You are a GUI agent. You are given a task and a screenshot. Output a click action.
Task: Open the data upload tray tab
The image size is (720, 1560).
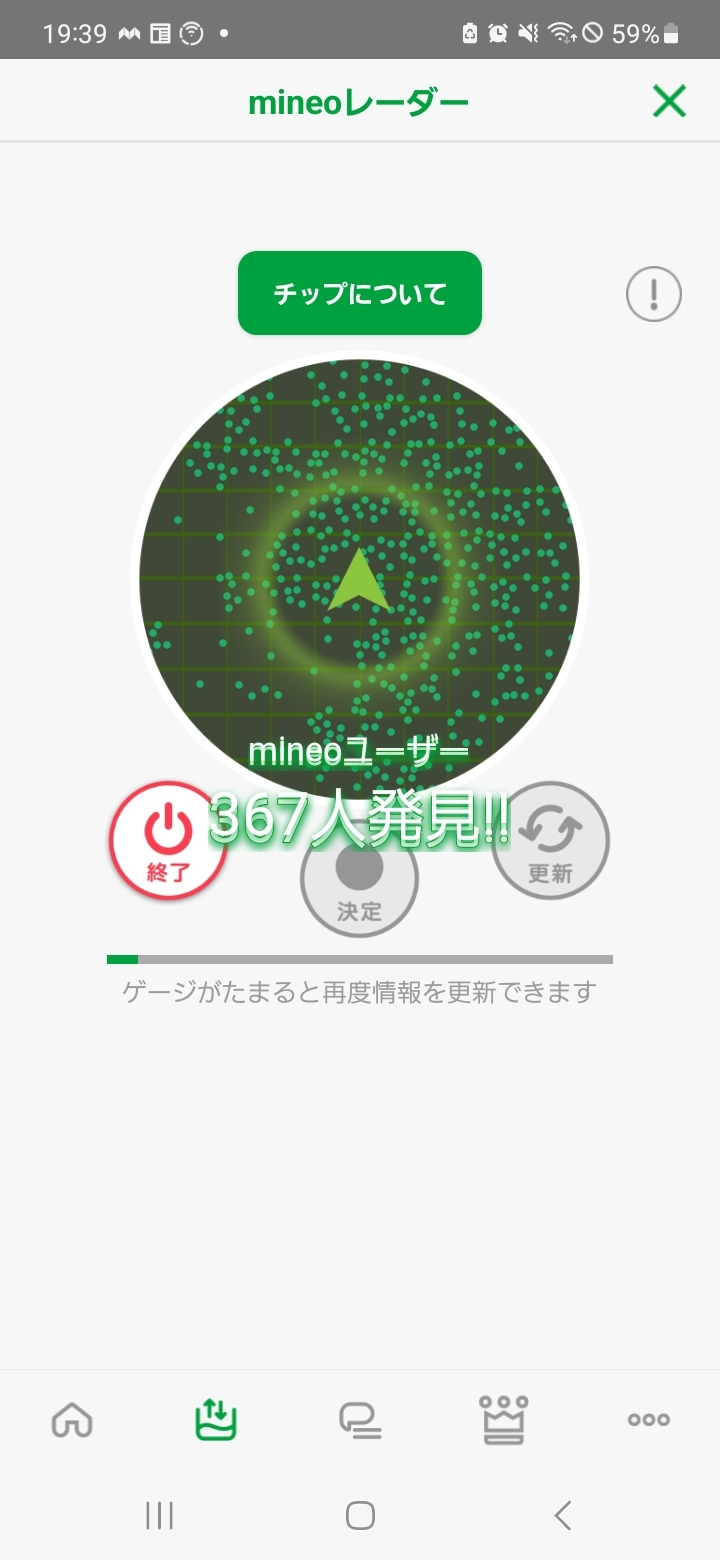[x=216, y=1419]
